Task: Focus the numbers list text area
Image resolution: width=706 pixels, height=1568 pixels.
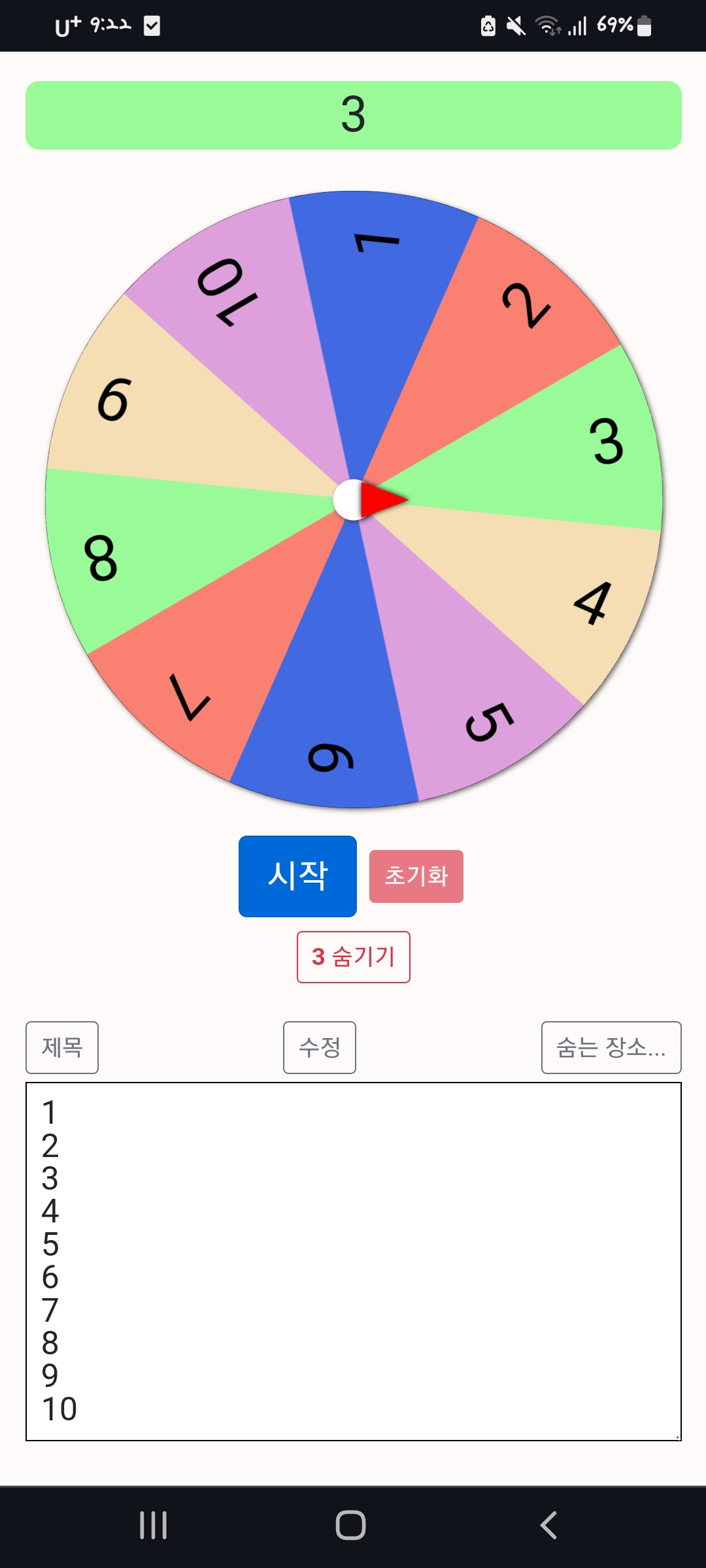Action: 354,1261
